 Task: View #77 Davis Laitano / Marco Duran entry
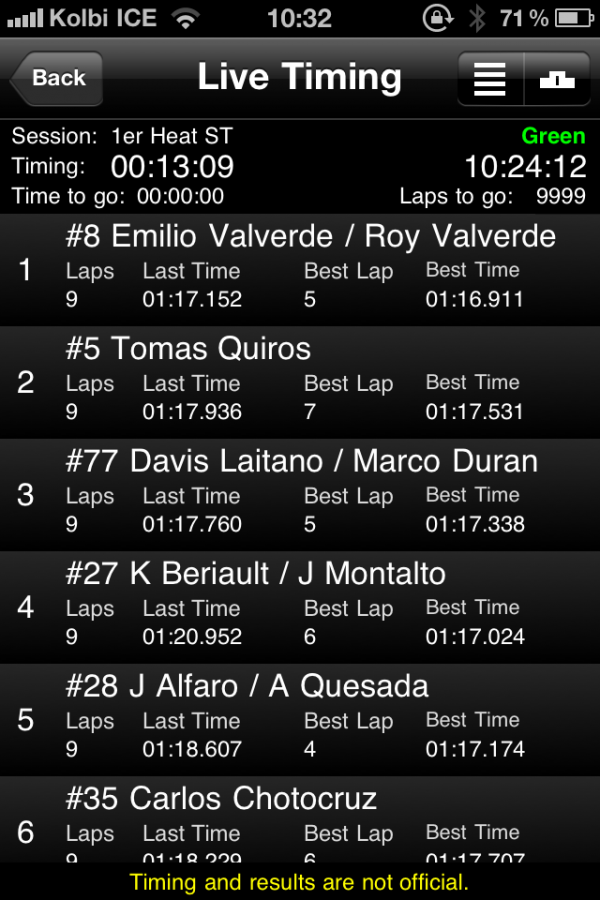click(300, 494)
